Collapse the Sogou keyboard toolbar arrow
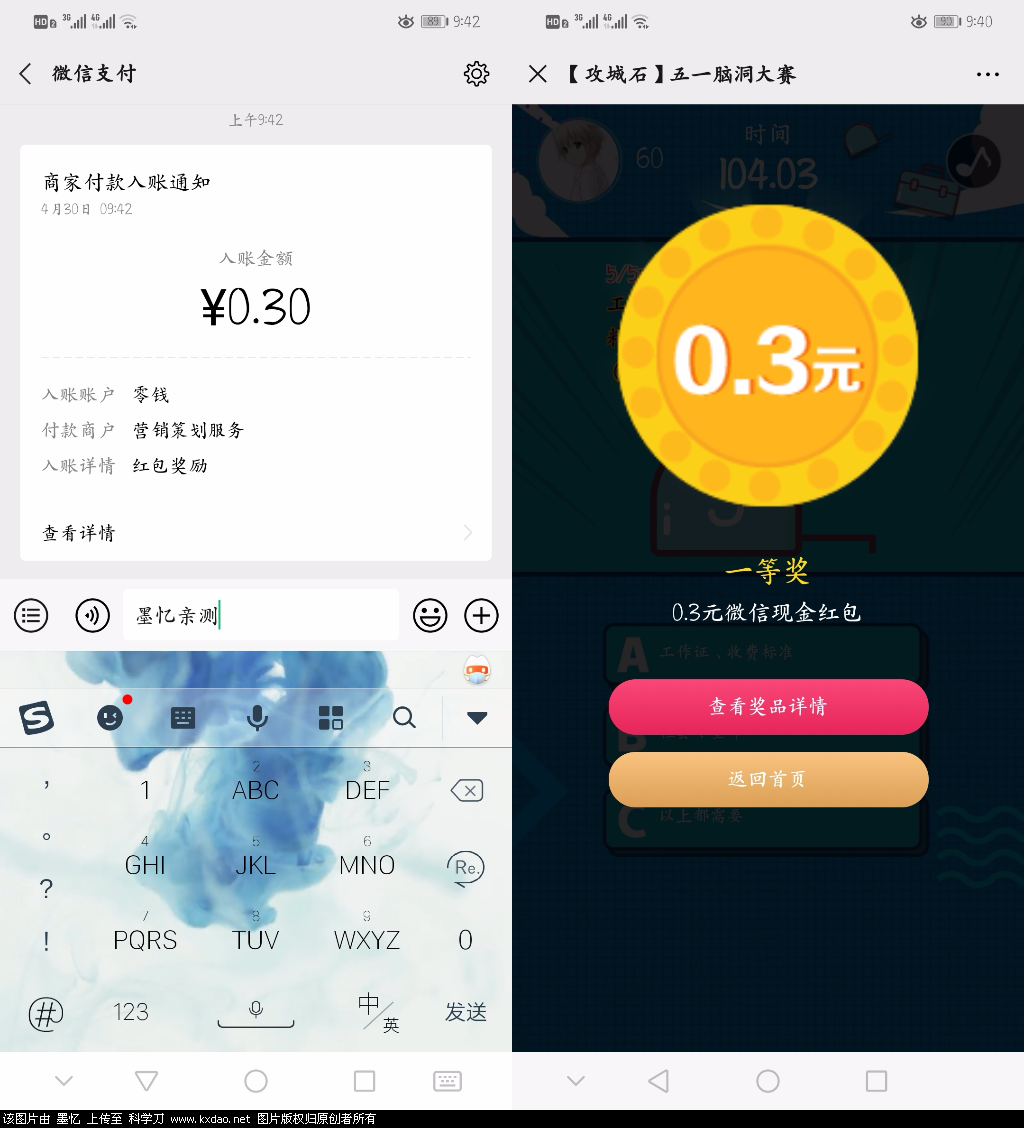Image resolution: width=1024 pixels, height=1128 pixels. [477, 717]
